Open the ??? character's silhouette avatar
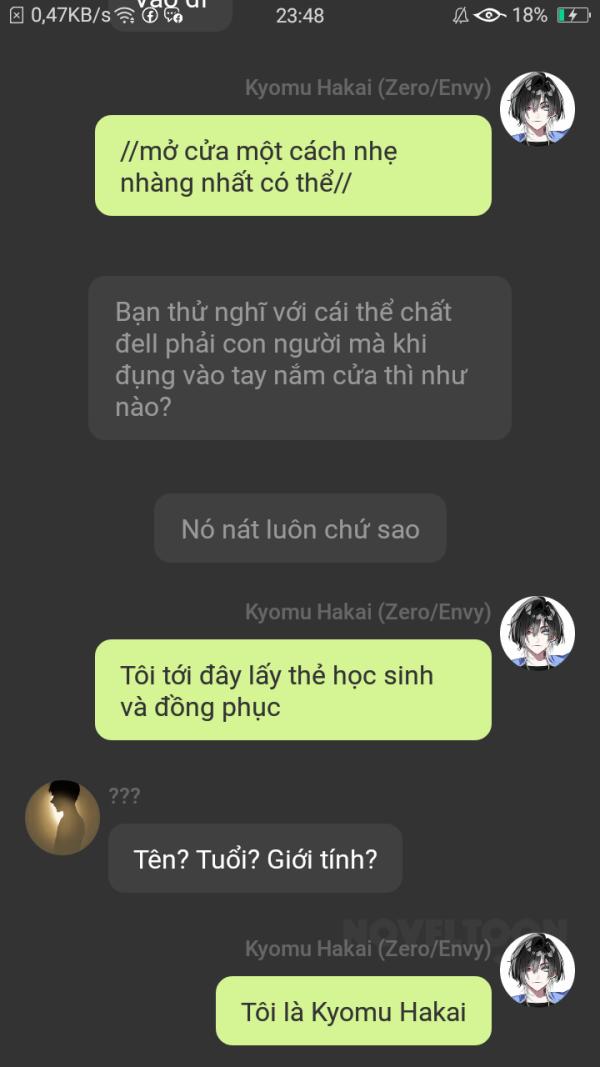This screenshot has width=600, height=1067. (x=62, y=817)
